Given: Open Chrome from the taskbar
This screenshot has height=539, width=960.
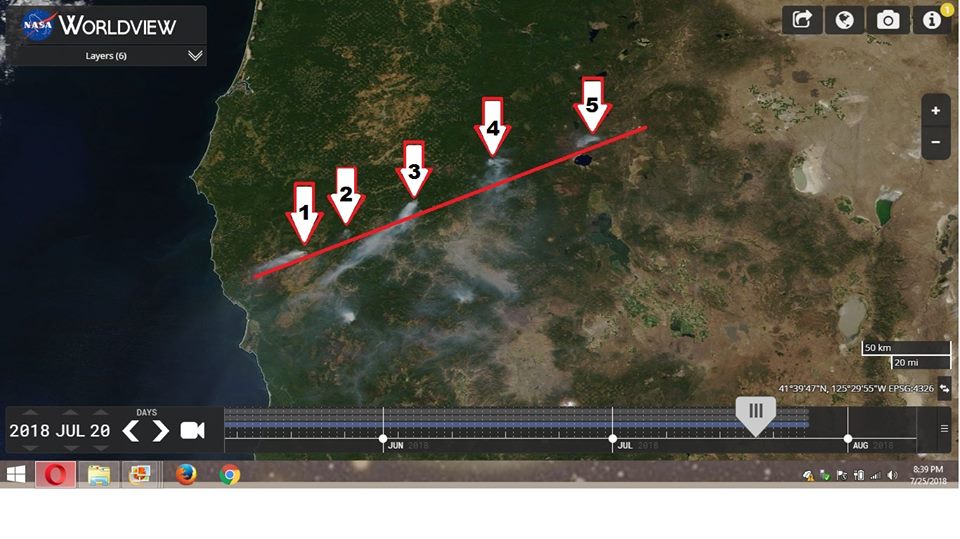Looking at the screenshot, I should (229, 474).
